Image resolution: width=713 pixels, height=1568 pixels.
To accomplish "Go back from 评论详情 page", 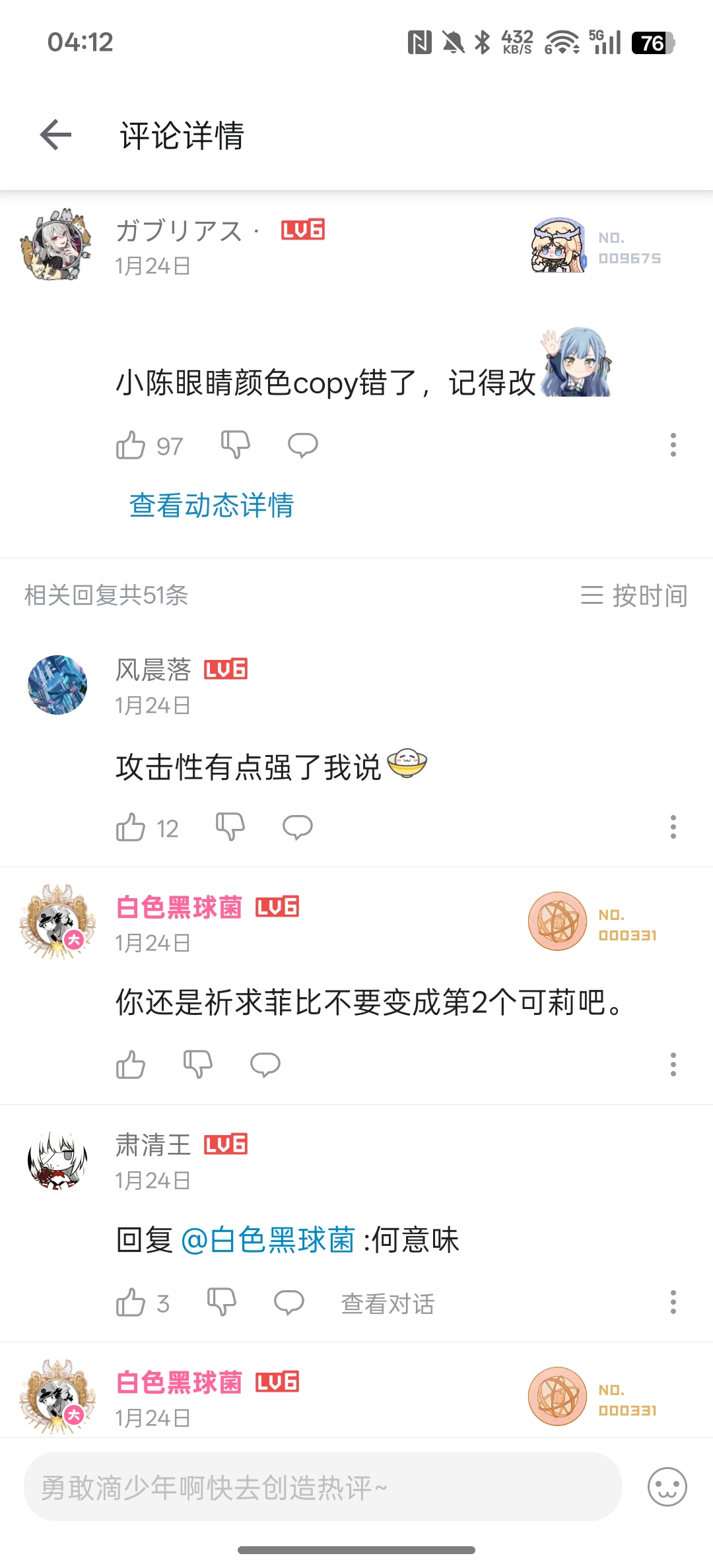I will 56,135.
